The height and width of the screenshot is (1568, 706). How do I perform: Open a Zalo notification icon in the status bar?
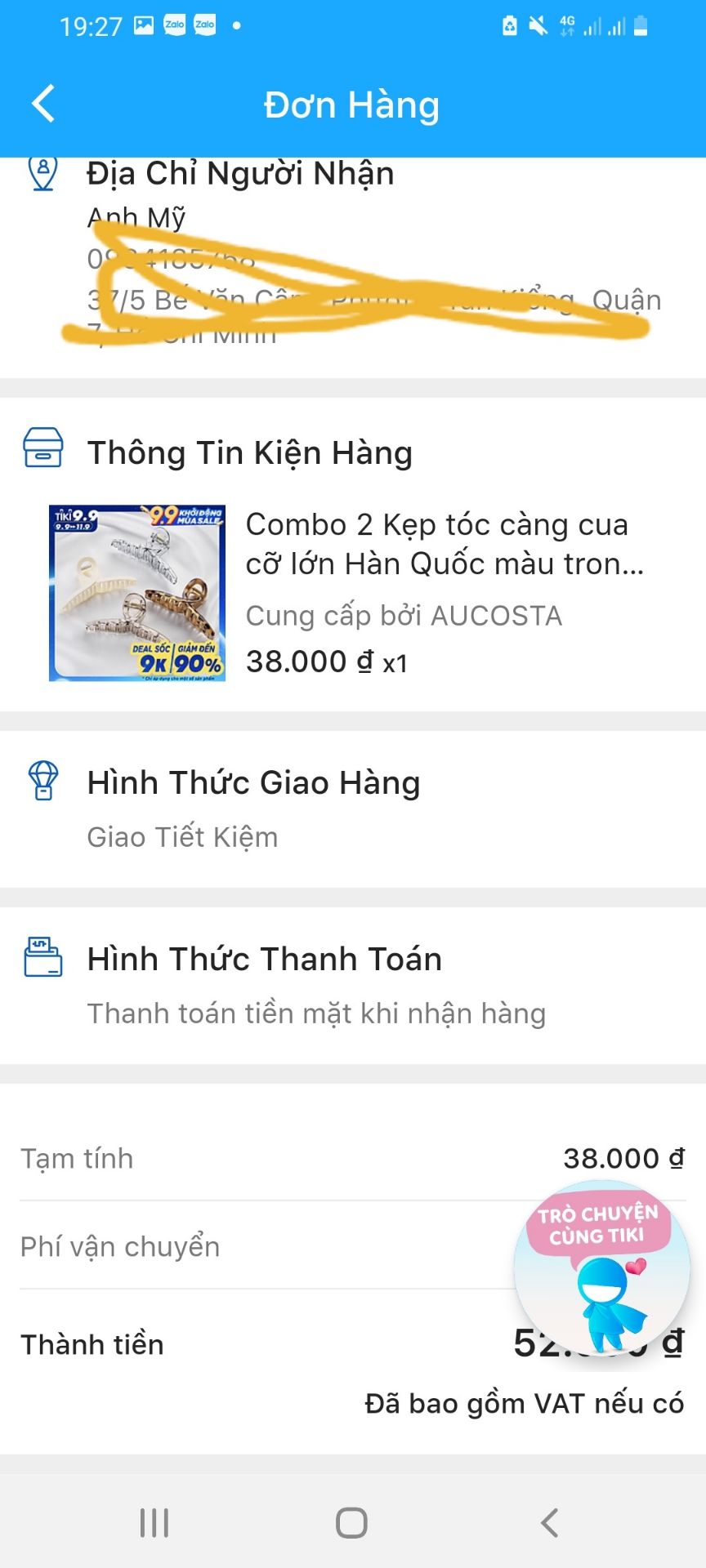click(x=174, y=24)
